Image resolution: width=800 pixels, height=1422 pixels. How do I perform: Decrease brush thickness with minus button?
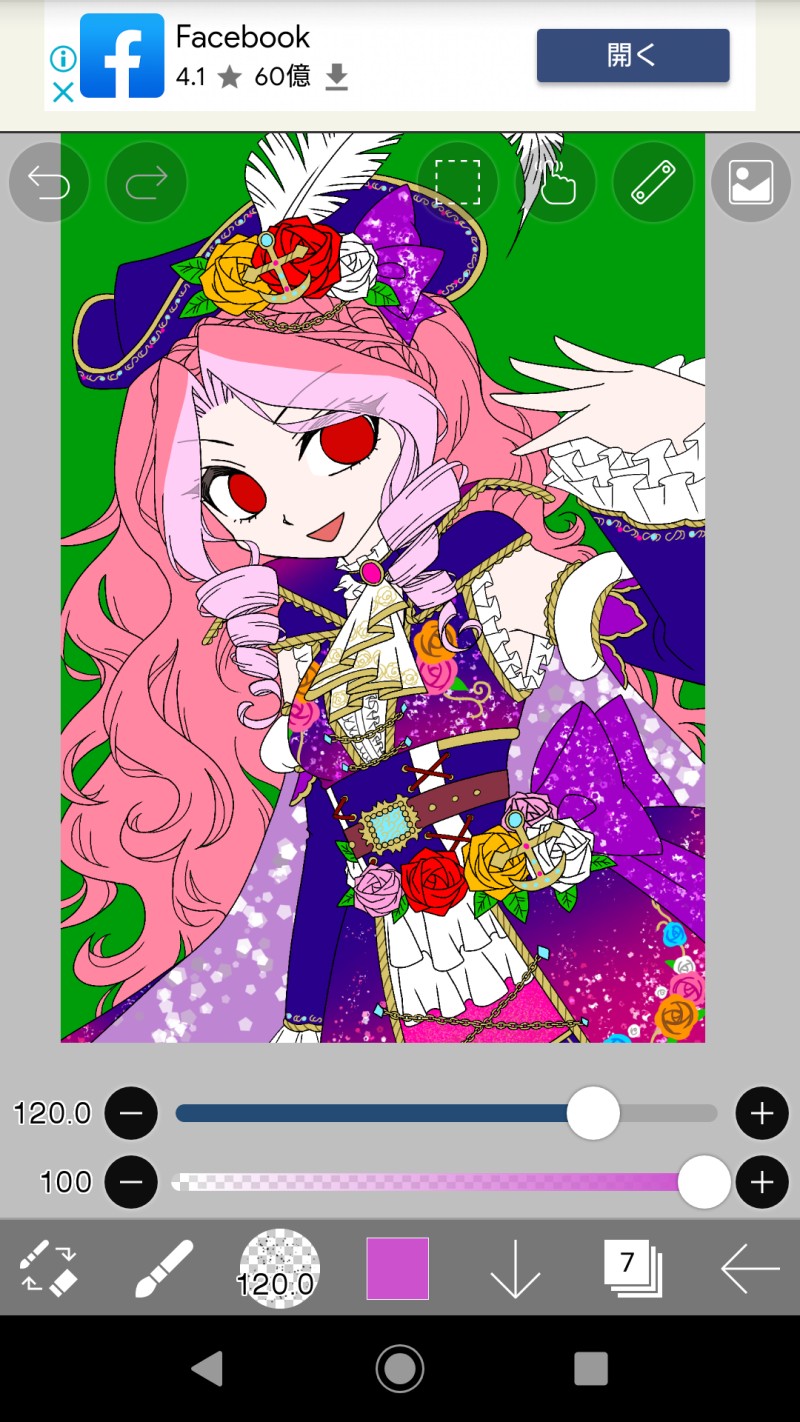tap(131, 1113)
